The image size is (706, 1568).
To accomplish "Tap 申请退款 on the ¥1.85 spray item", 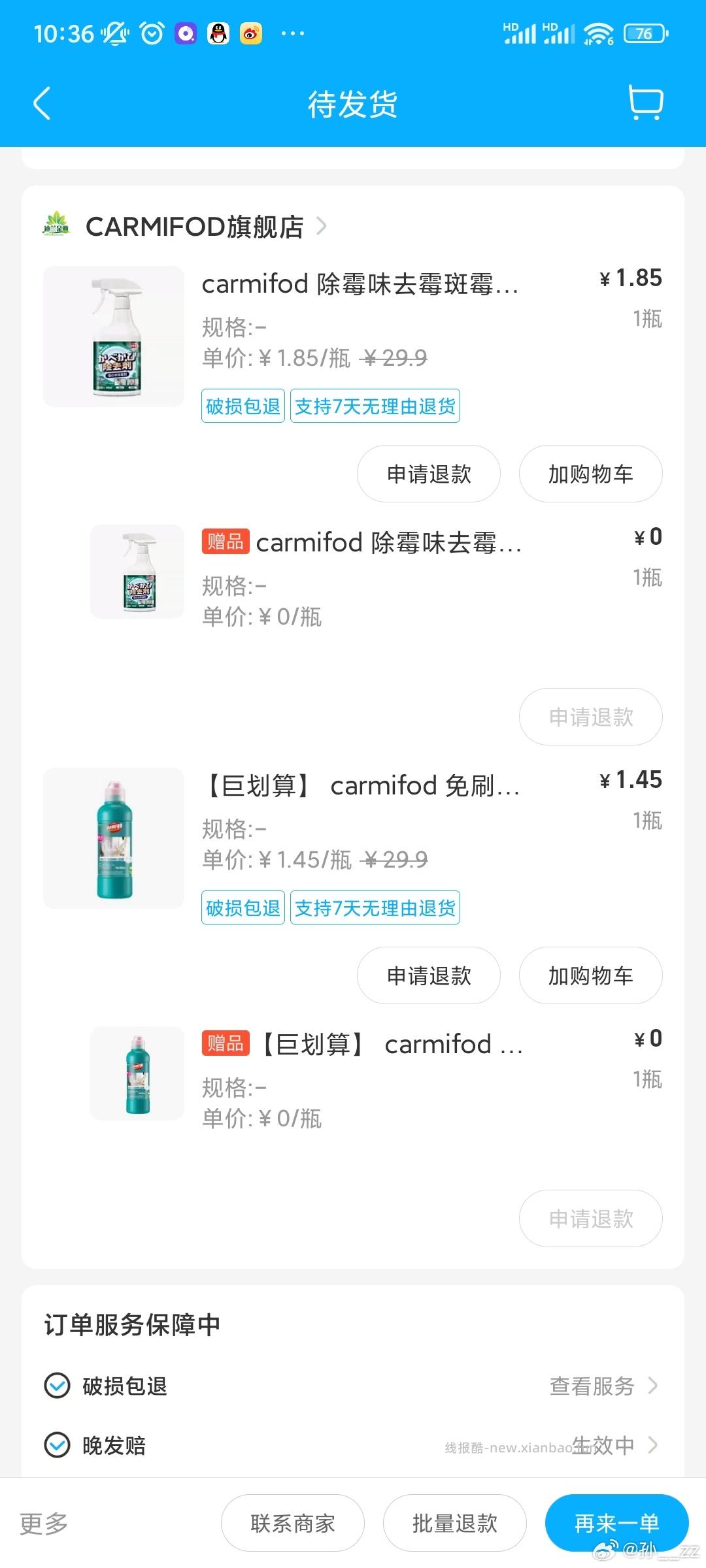I will click(x=428, y=474).
